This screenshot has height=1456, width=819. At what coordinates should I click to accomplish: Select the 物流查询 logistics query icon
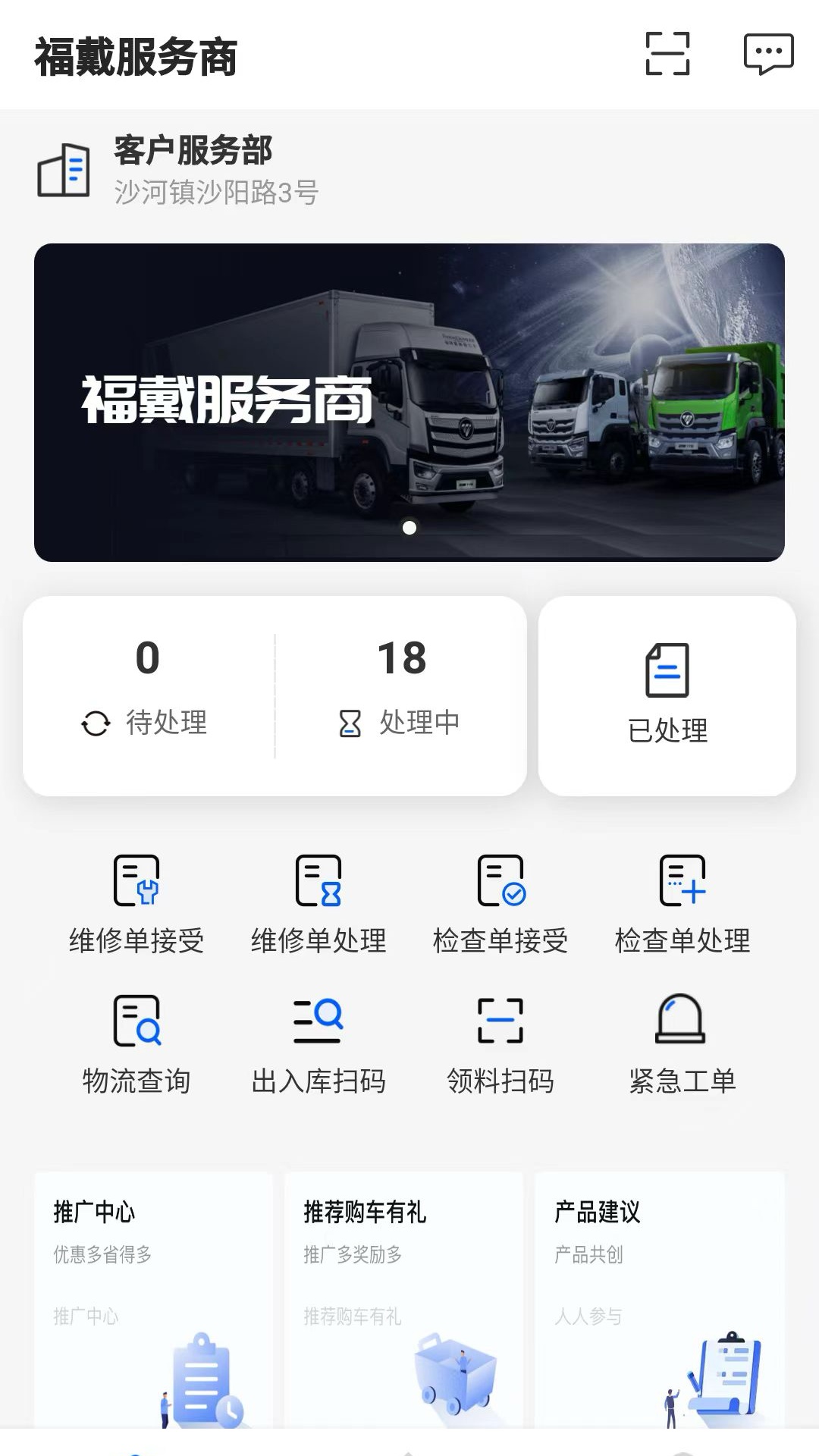pyautogui.click(x=137, y=1024)
